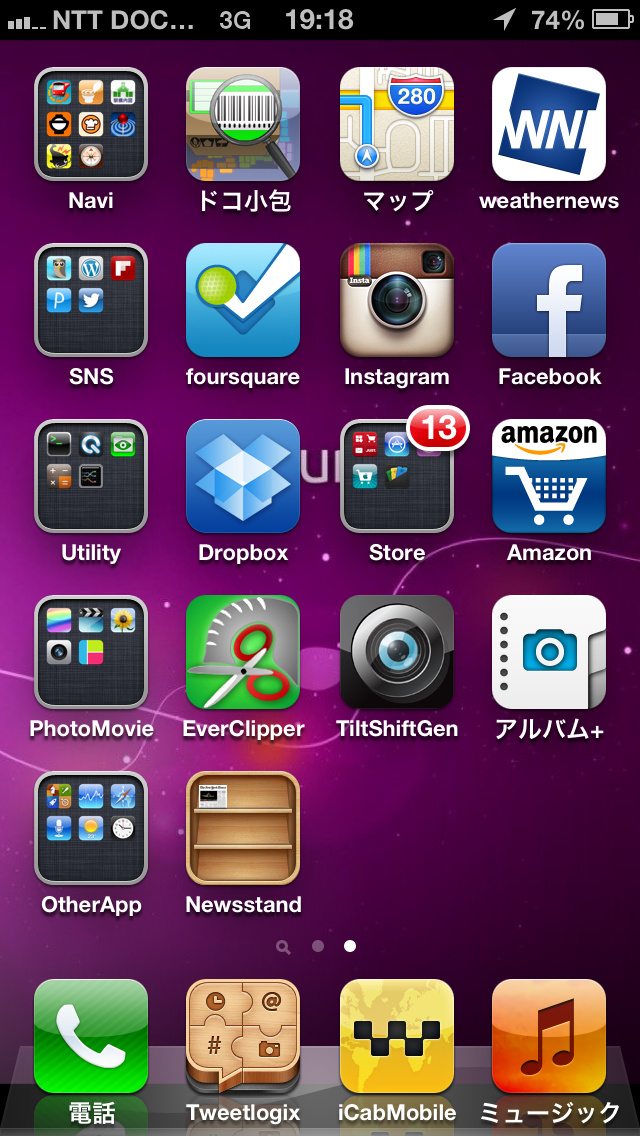
Task: Open the Navi folder
Action: click(x=91, y=124)
